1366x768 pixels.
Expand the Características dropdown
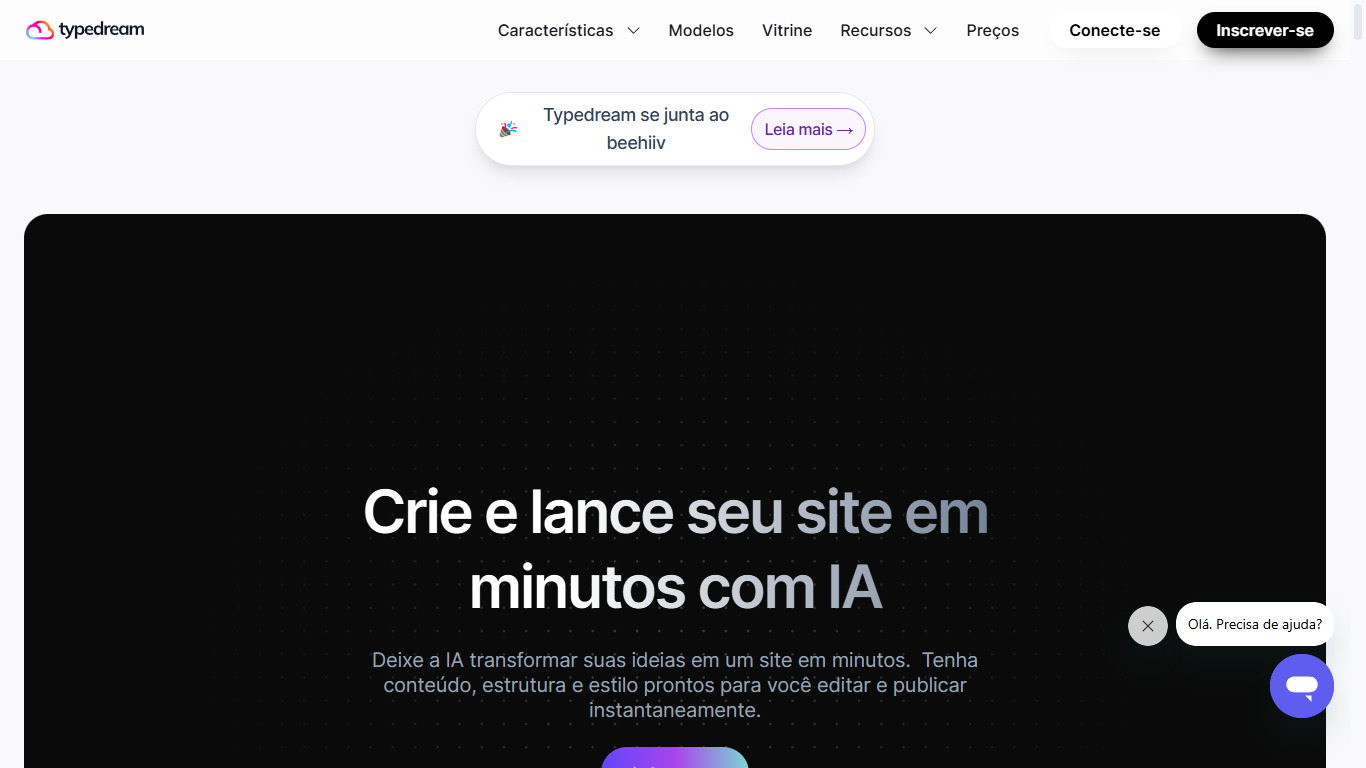coord(568,31)
